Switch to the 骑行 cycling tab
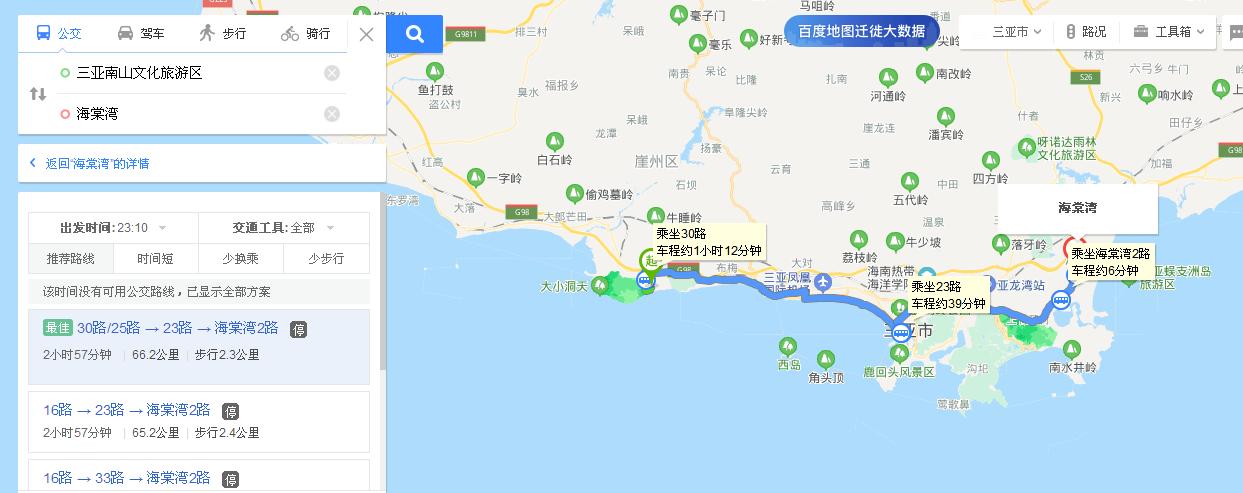This screenshot has height=493, width=1243. 305,33
